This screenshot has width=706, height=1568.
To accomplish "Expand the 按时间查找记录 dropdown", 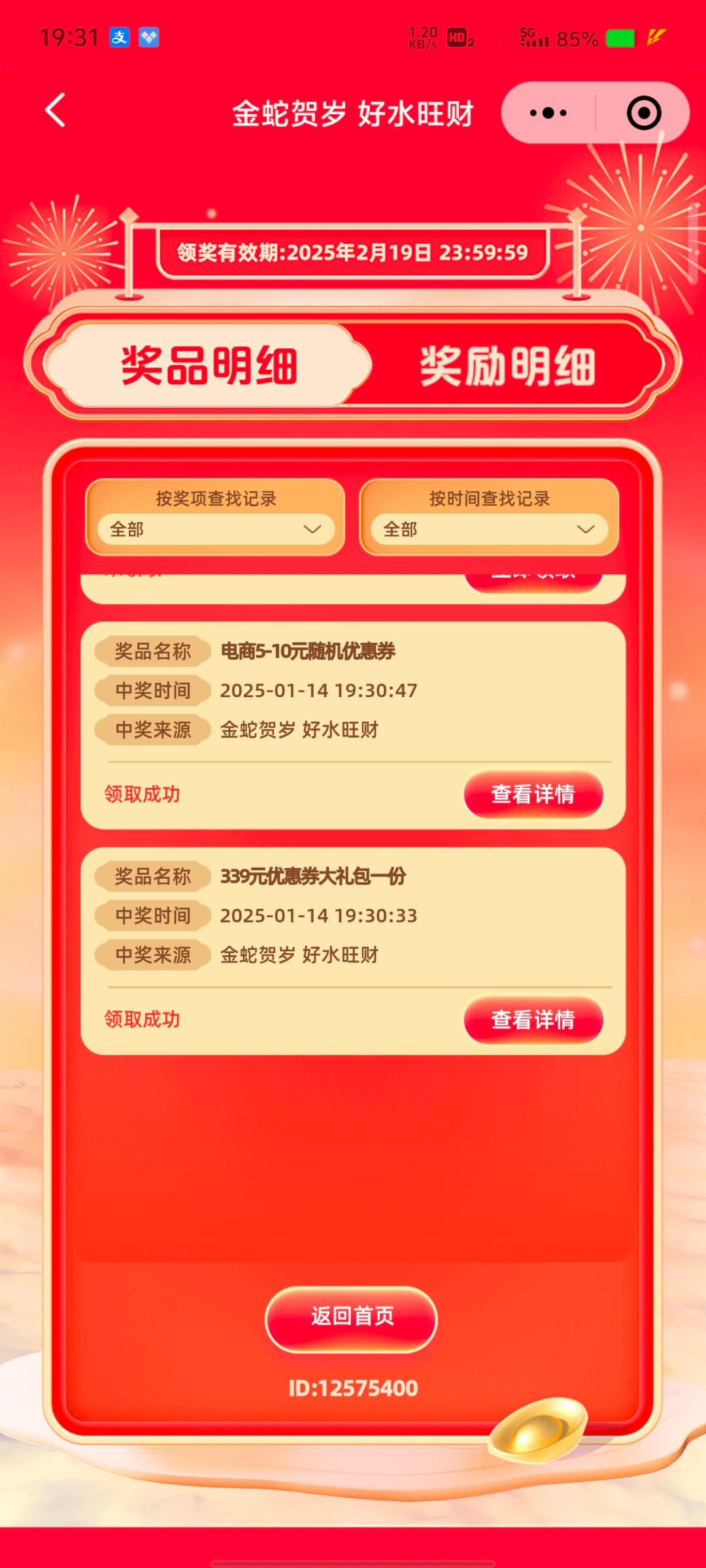I will 489,529.
